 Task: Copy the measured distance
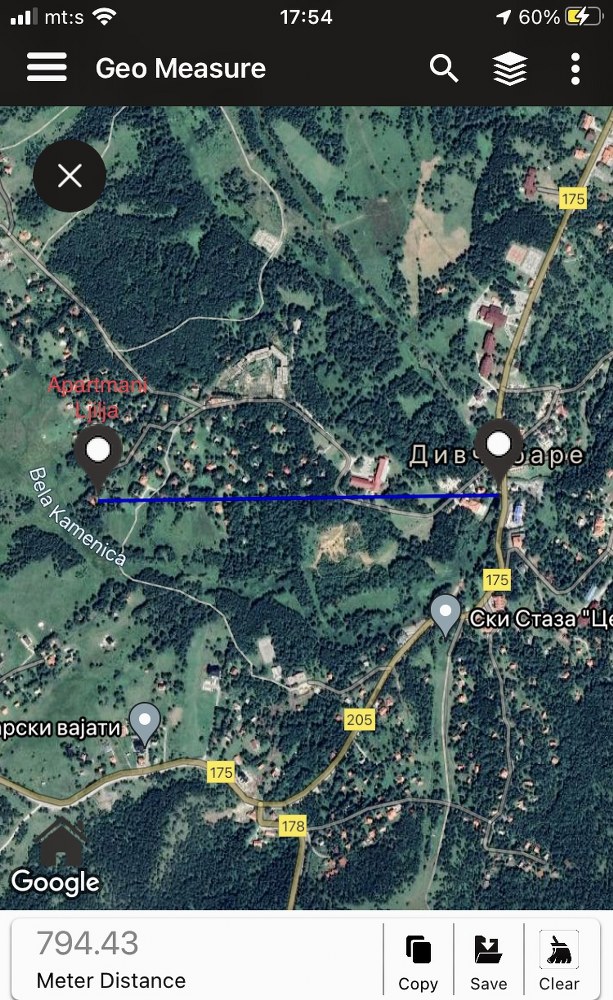[418, 962]
